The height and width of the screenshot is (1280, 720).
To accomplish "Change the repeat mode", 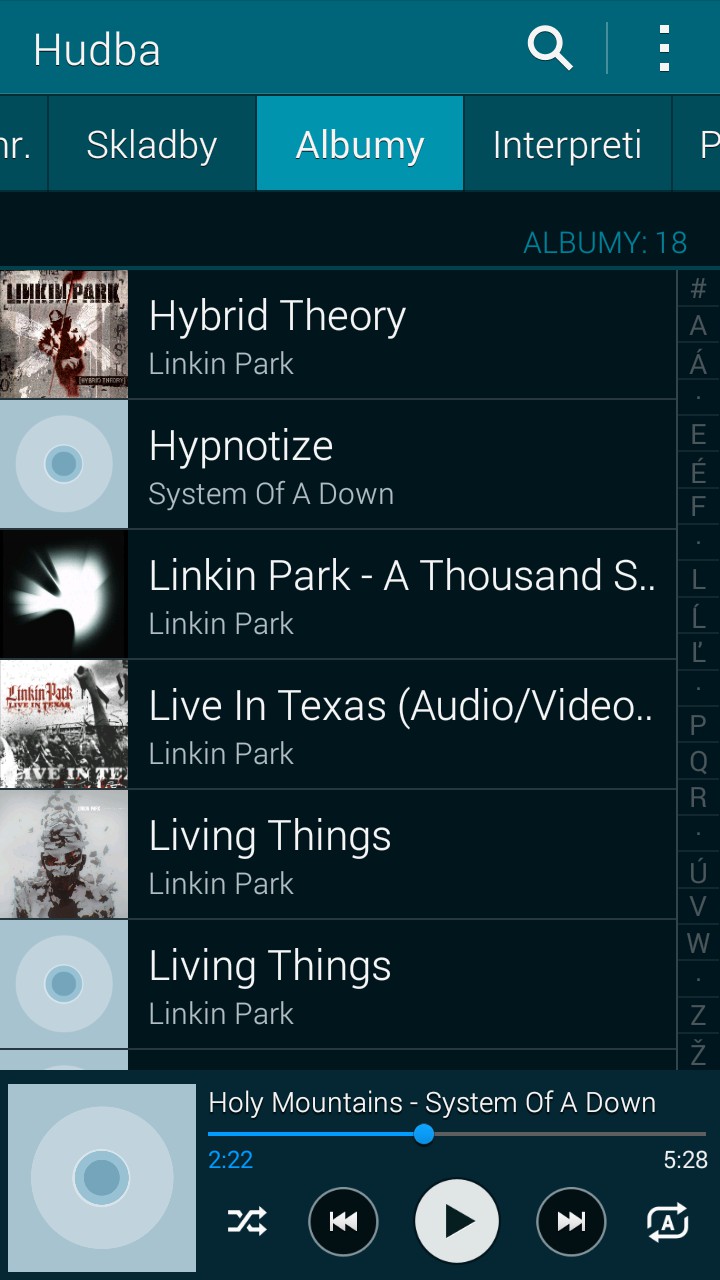I will (667, 1221).
